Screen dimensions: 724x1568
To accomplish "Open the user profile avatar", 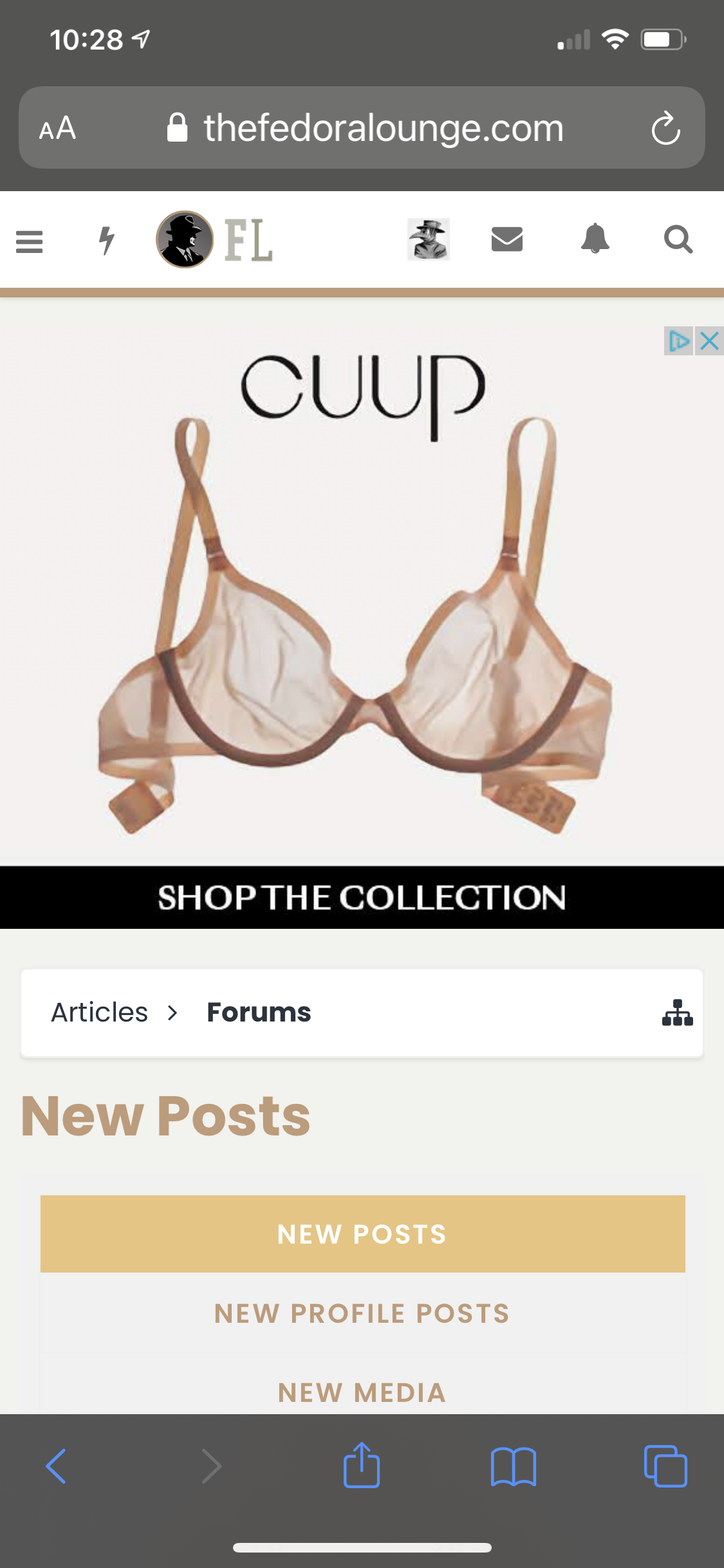I will click(428, 239).
